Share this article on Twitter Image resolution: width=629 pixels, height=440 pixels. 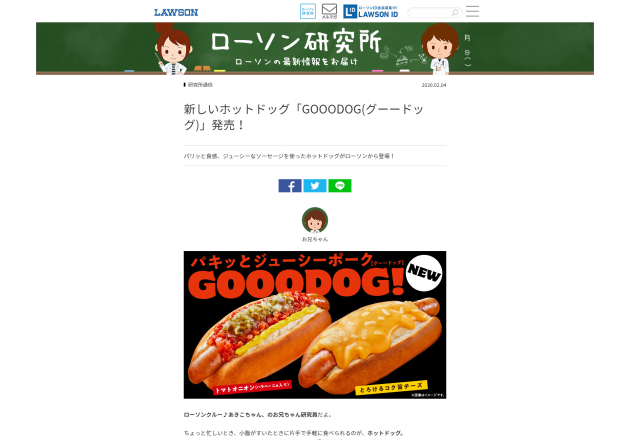pos(315,185)
